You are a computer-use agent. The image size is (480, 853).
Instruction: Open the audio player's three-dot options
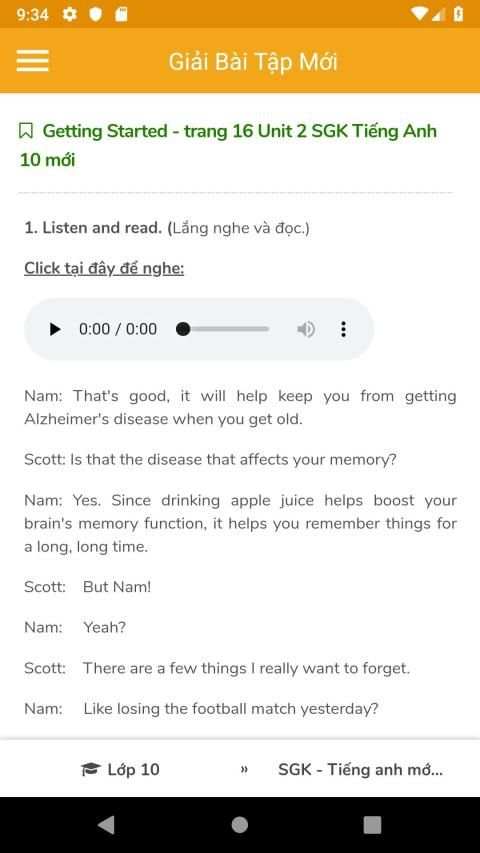pyautogui.click(x=343, y=329)
